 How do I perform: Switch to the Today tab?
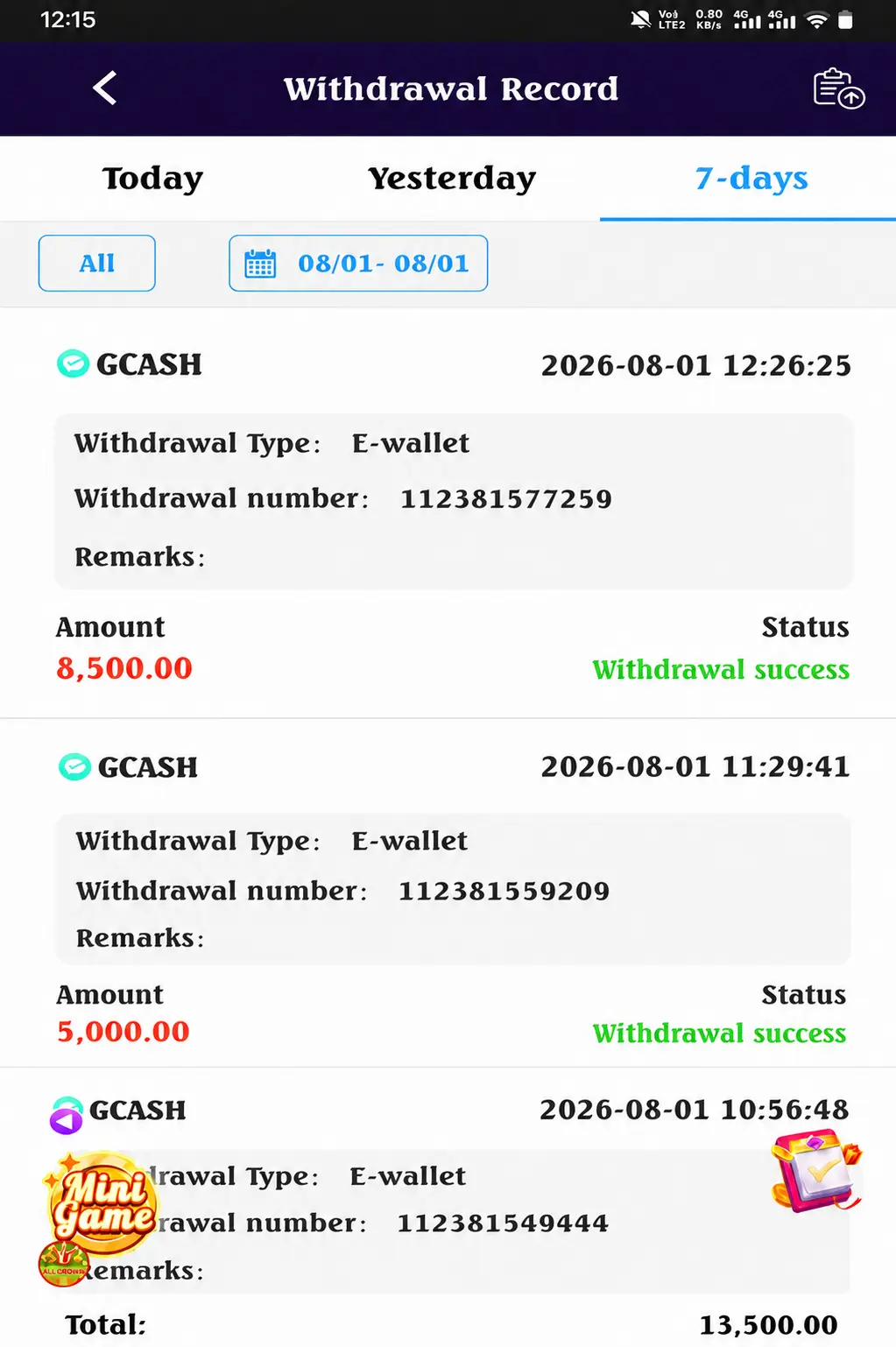click(x=152, y=178)
